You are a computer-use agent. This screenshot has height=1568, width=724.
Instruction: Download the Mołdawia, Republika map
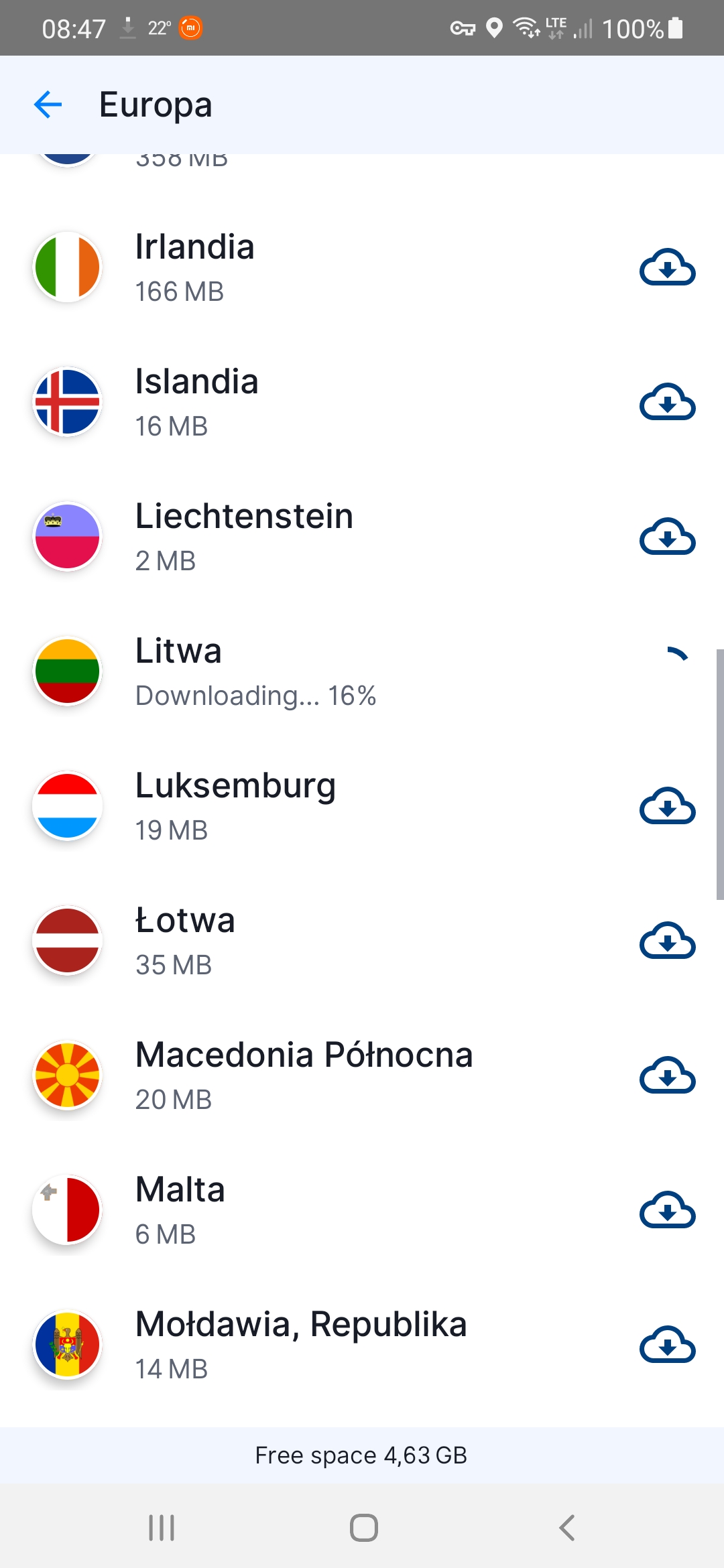point(667,1346)
